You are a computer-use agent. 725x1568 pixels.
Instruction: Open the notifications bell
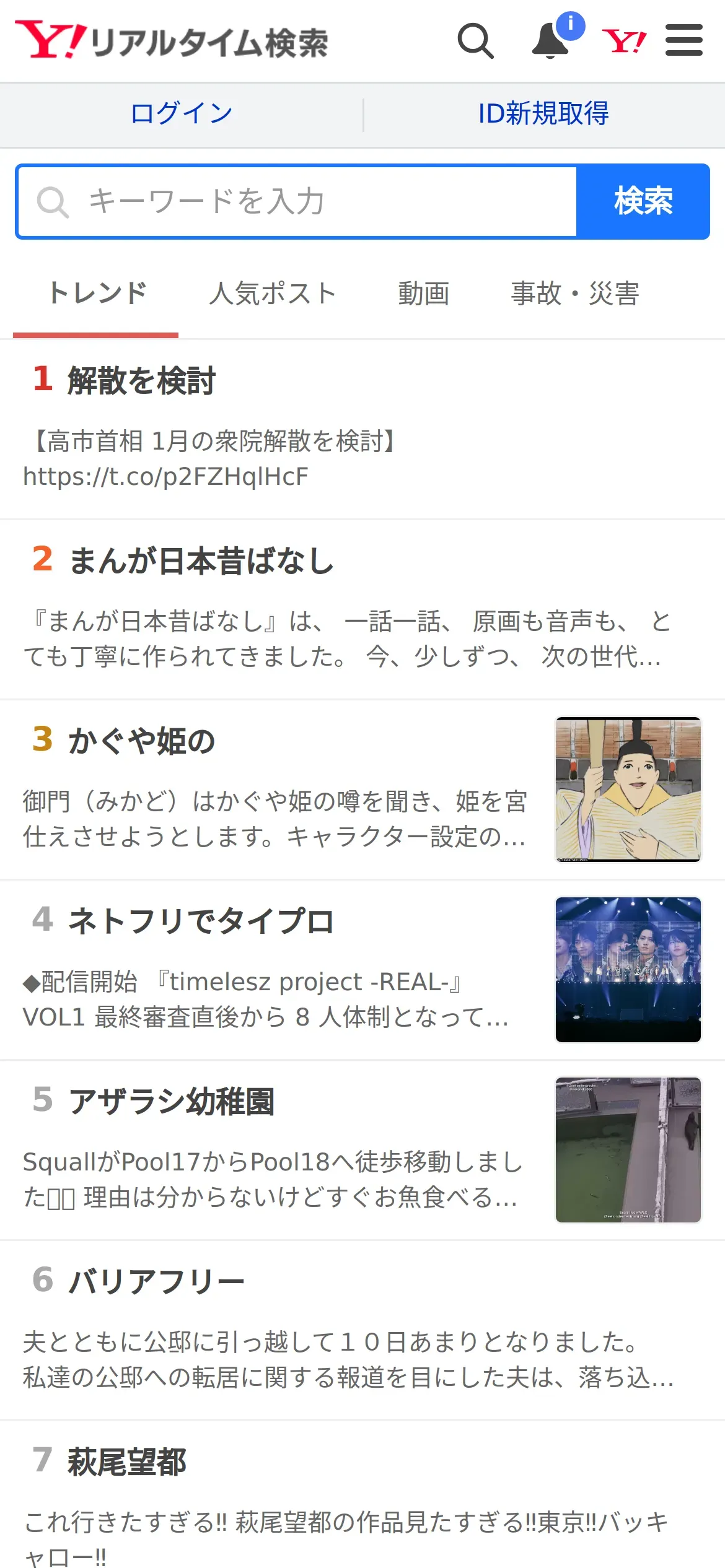coord(551,41)
